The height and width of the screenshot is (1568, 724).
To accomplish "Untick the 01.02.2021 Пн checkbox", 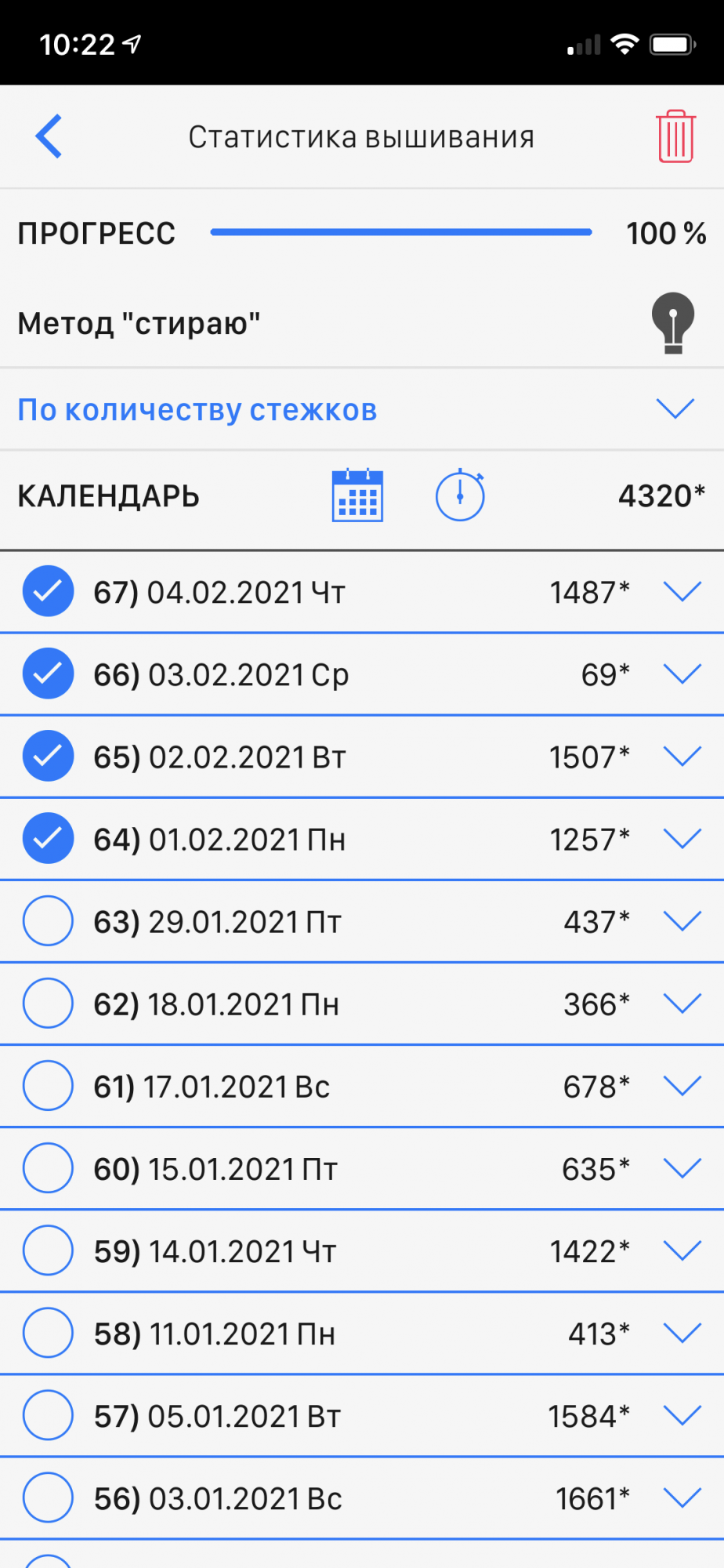I will click(48, 839).
